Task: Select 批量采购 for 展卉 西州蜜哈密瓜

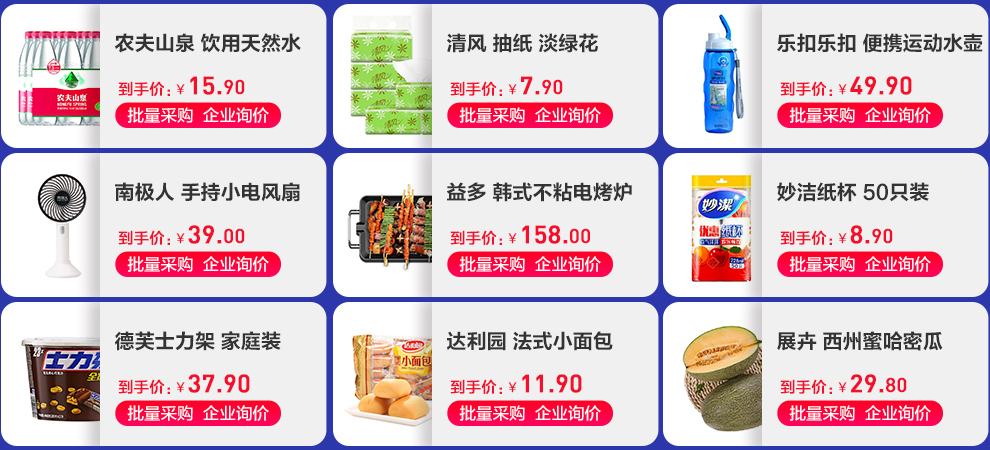Action: click(x=822, y=413)
